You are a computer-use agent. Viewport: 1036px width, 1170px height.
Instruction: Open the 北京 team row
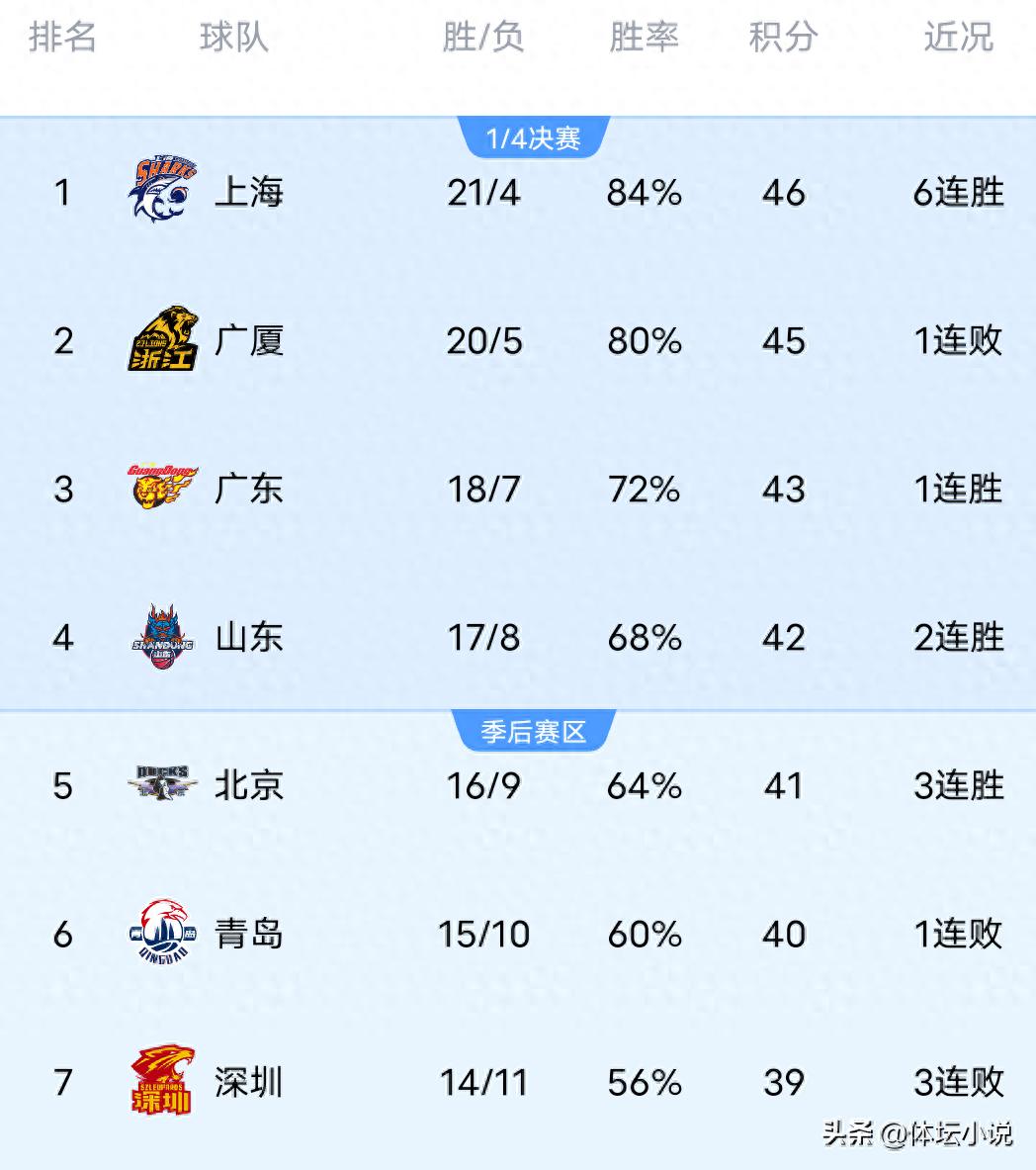pos(248,785)
